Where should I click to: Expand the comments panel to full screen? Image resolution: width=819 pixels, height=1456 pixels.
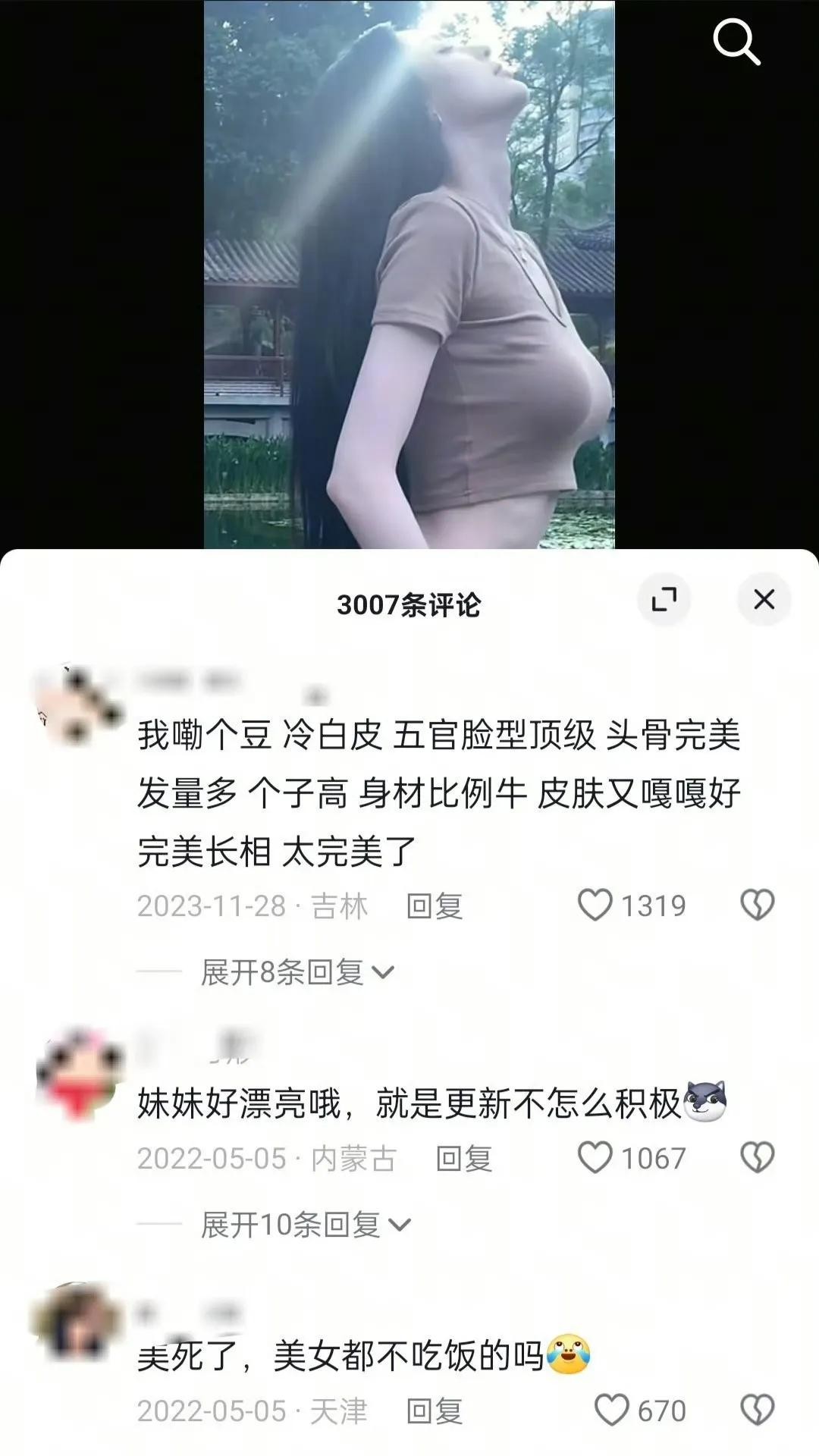click(x=664, y=600)
